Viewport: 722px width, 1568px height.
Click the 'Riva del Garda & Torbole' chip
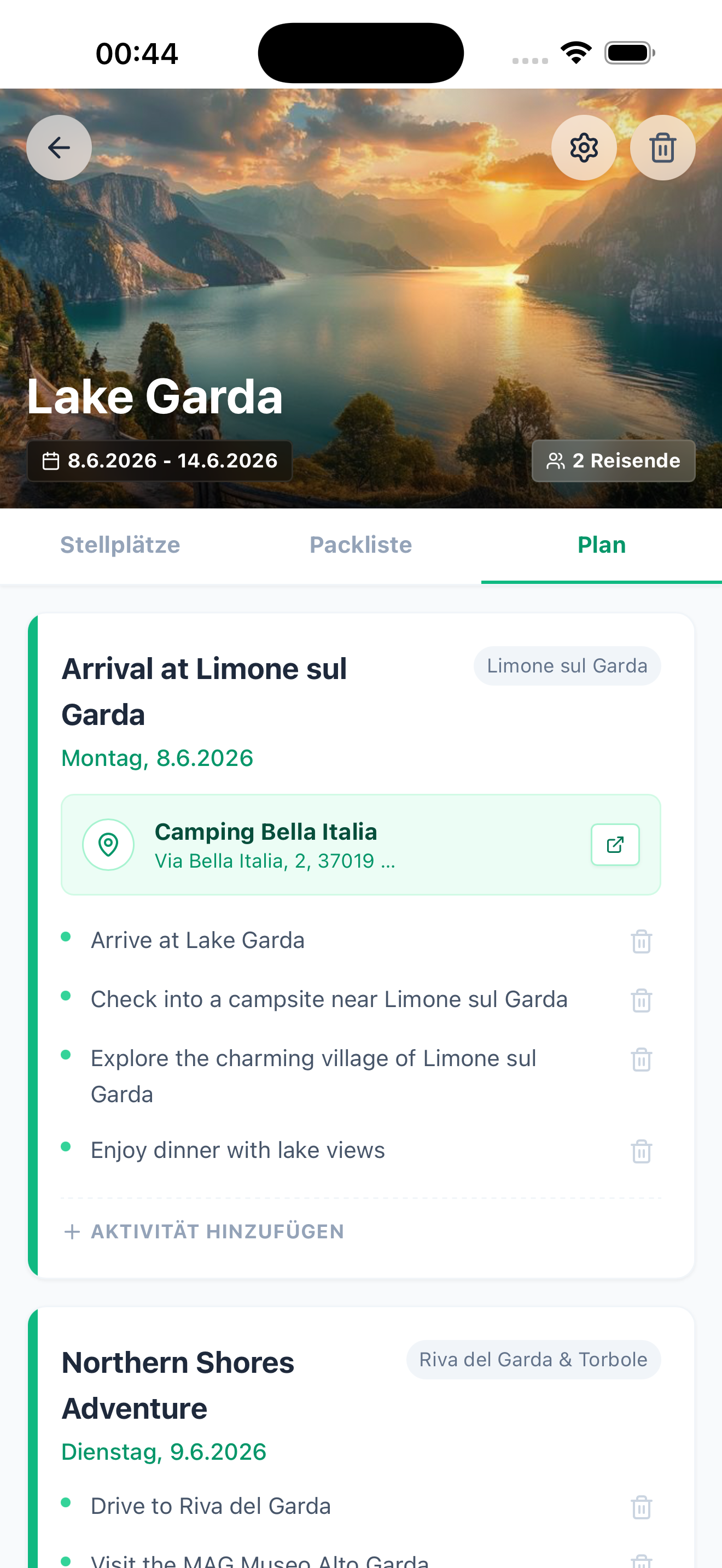[x=533, y=1359]
